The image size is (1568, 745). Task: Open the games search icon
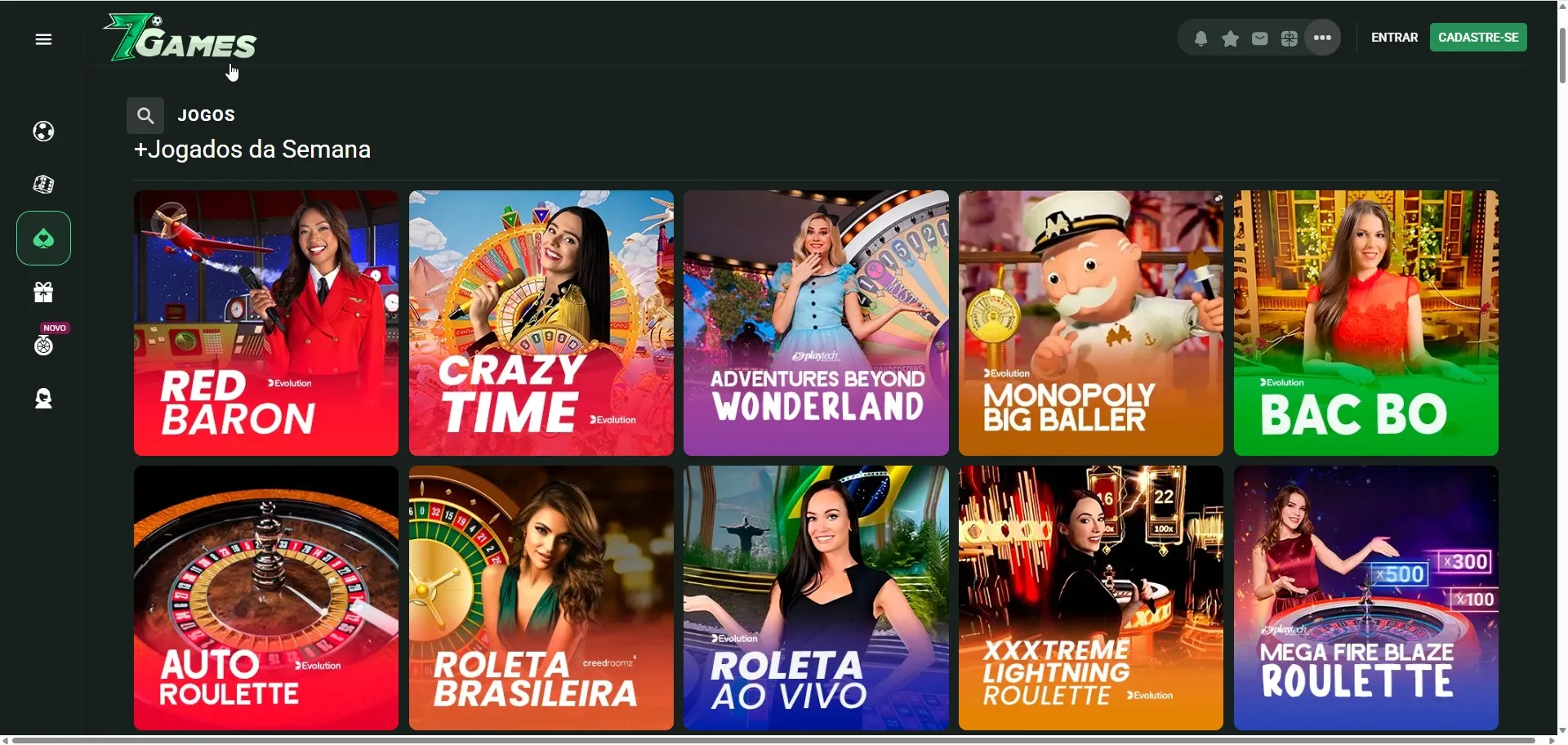(145, 116)
